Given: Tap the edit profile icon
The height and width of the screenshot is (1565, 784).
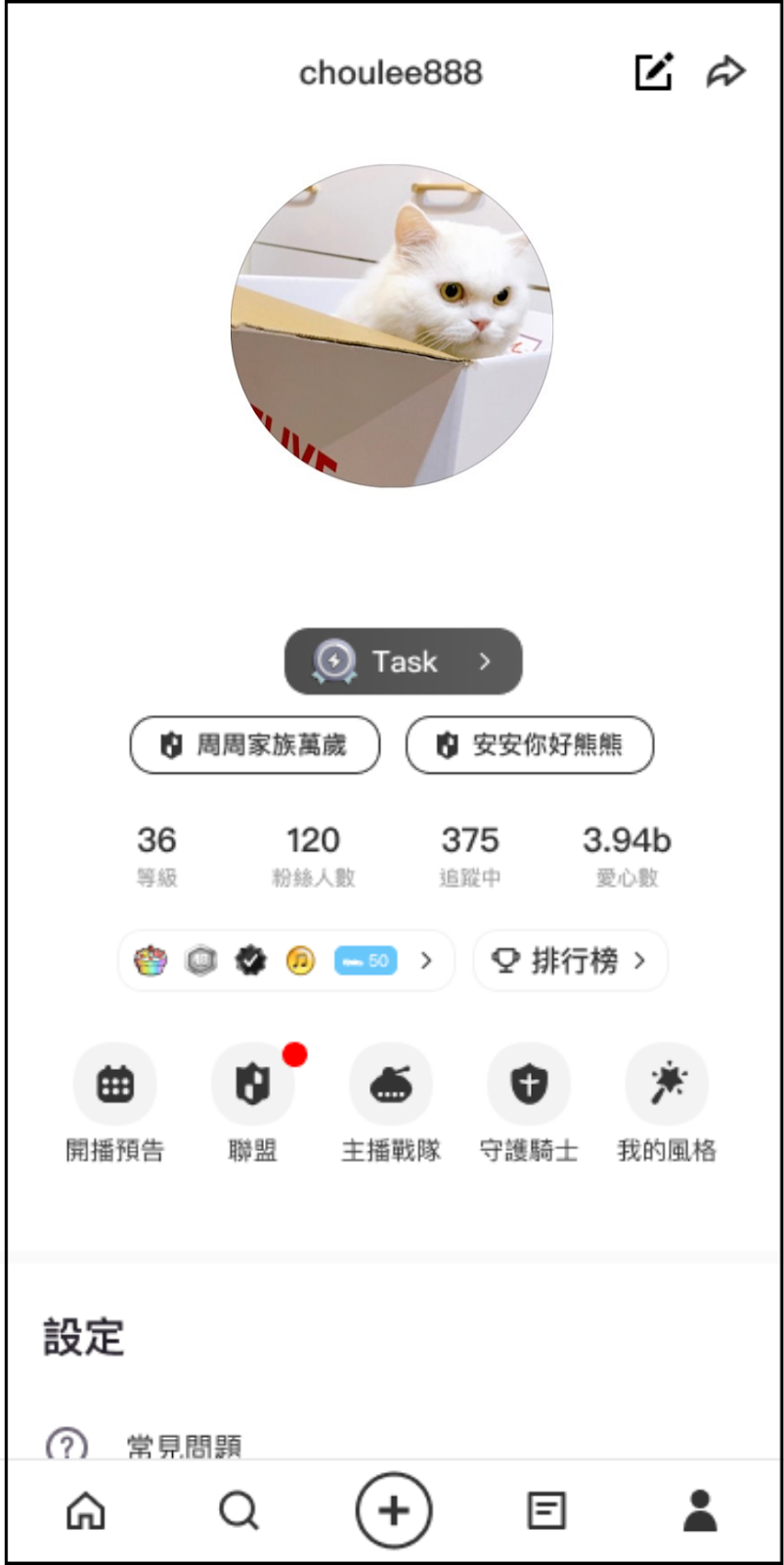Looking at the screenshot, I should click(x=653, y=72).
